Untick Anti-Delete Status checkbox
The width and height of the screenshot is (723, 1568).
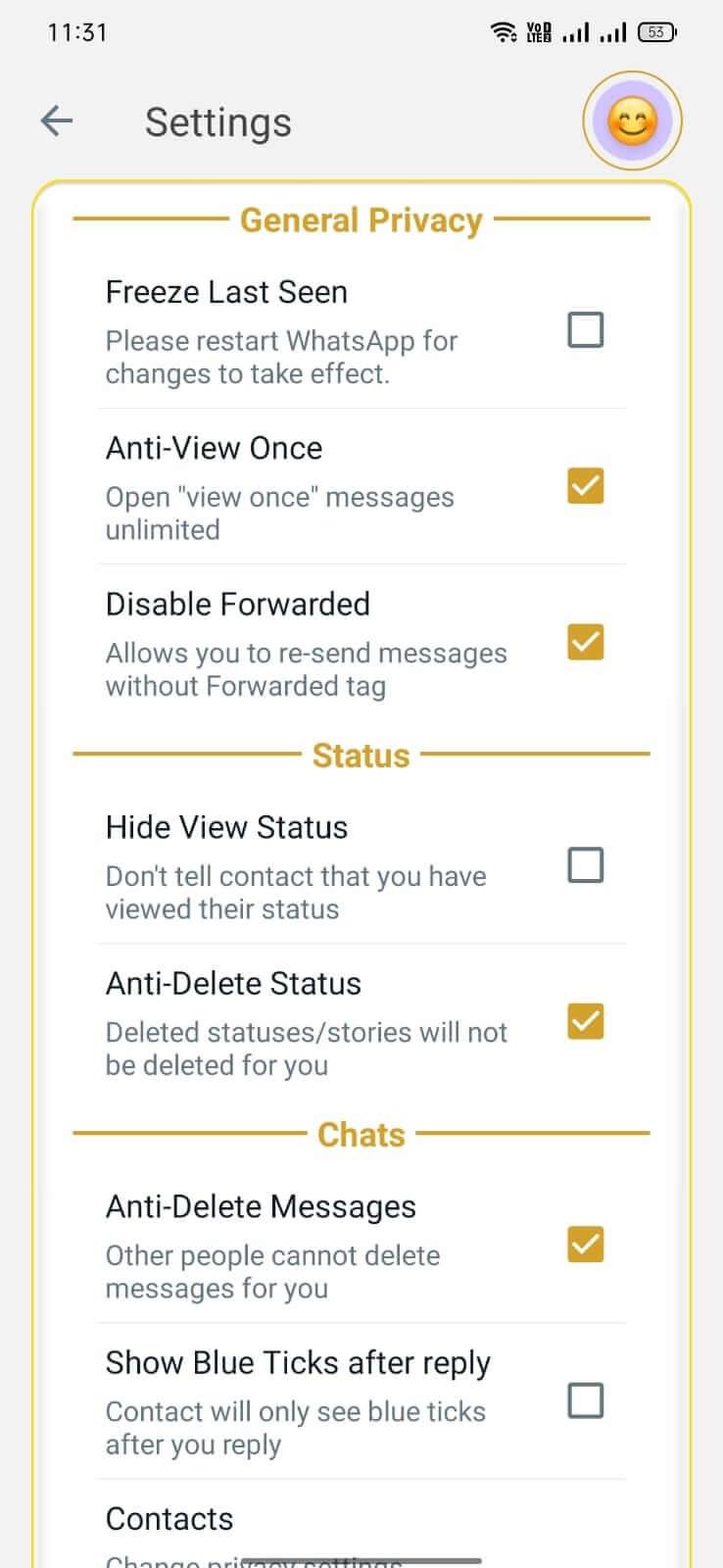(x=586, y=1021)
